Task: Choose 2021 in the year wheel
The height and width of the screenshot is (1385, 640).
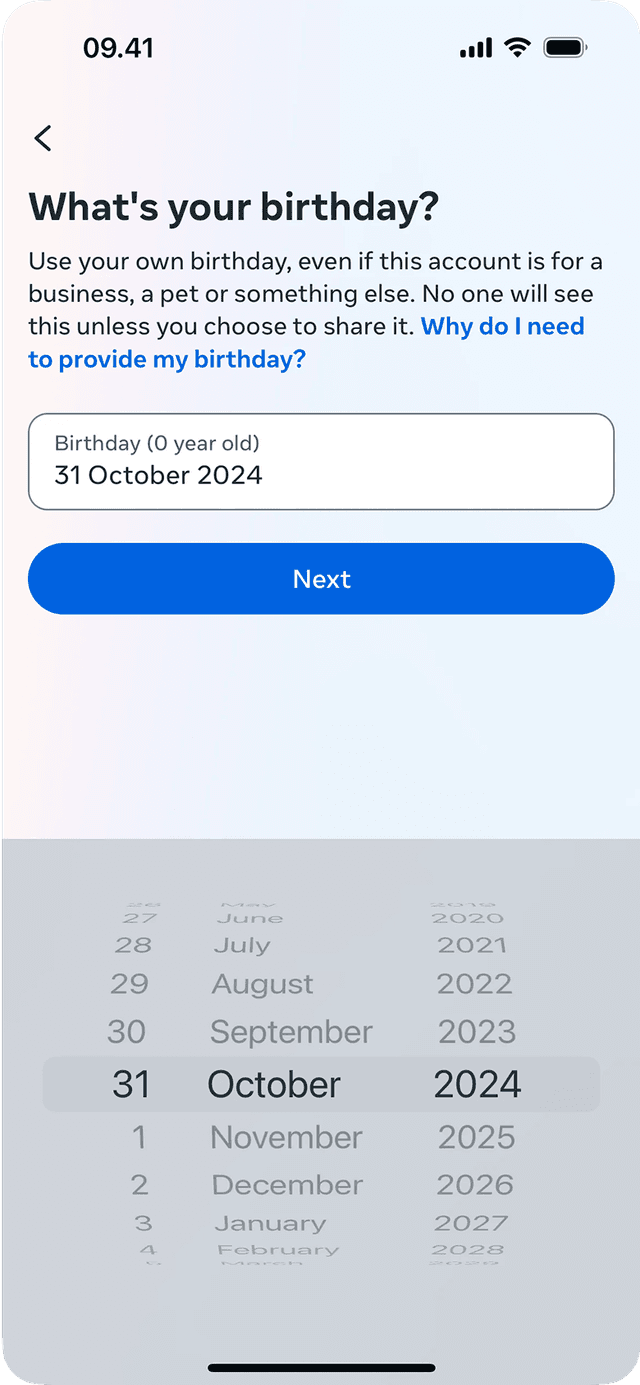Action: 472,945
